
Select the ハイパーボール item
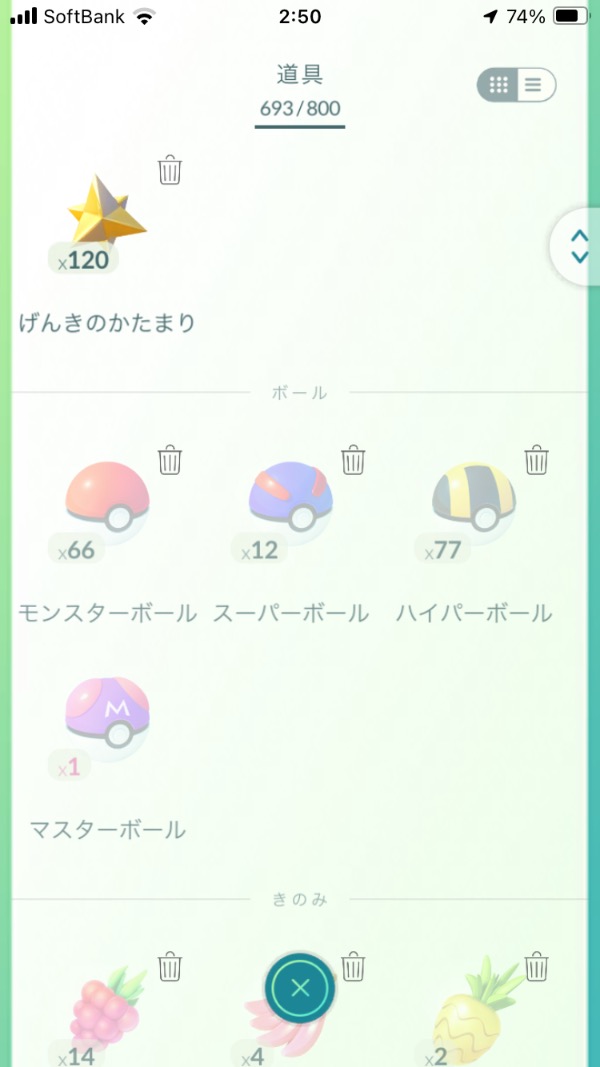[474, 505]
